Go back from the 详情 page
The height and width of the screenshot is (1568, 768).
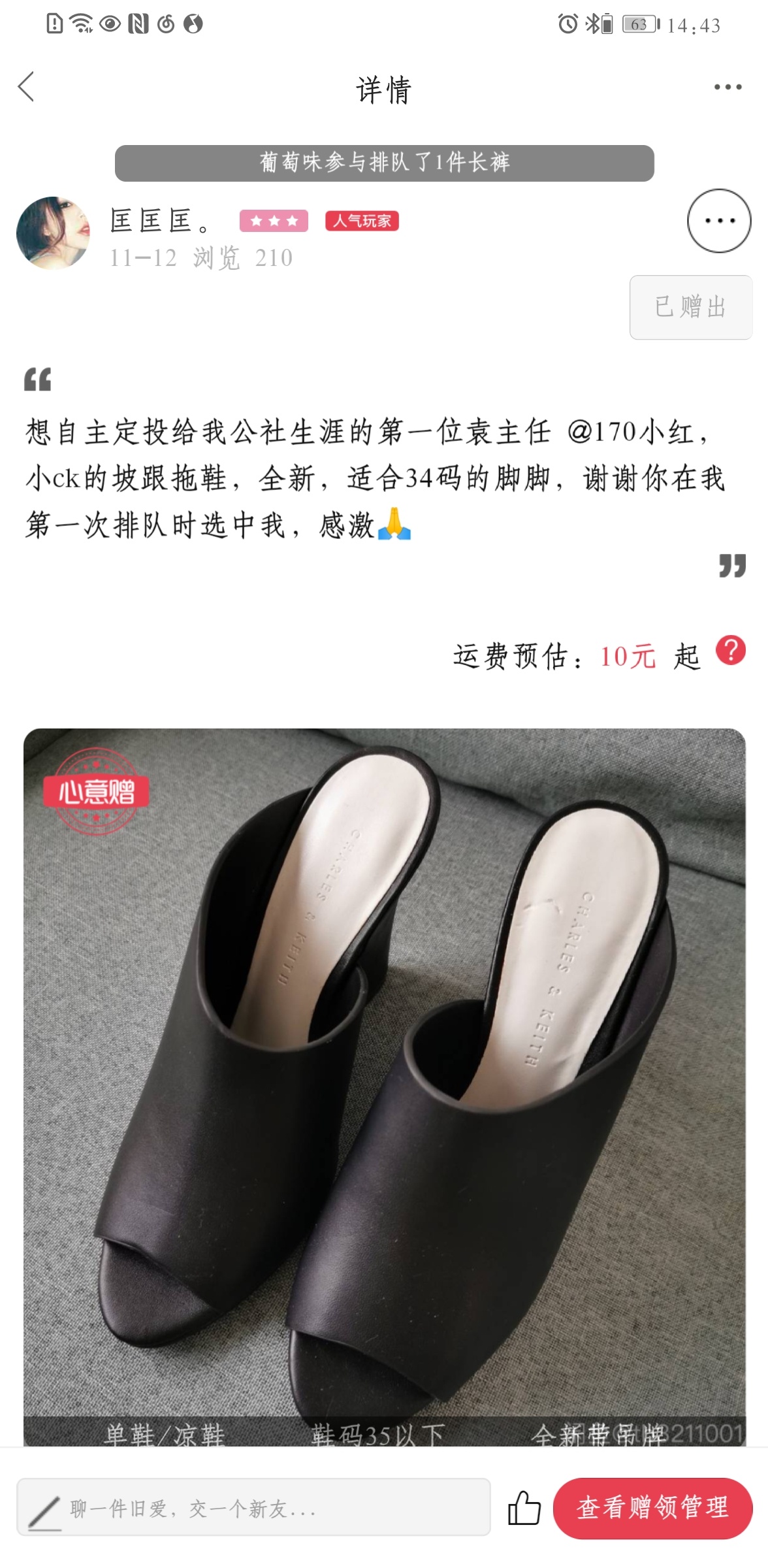tap(26, 87)
